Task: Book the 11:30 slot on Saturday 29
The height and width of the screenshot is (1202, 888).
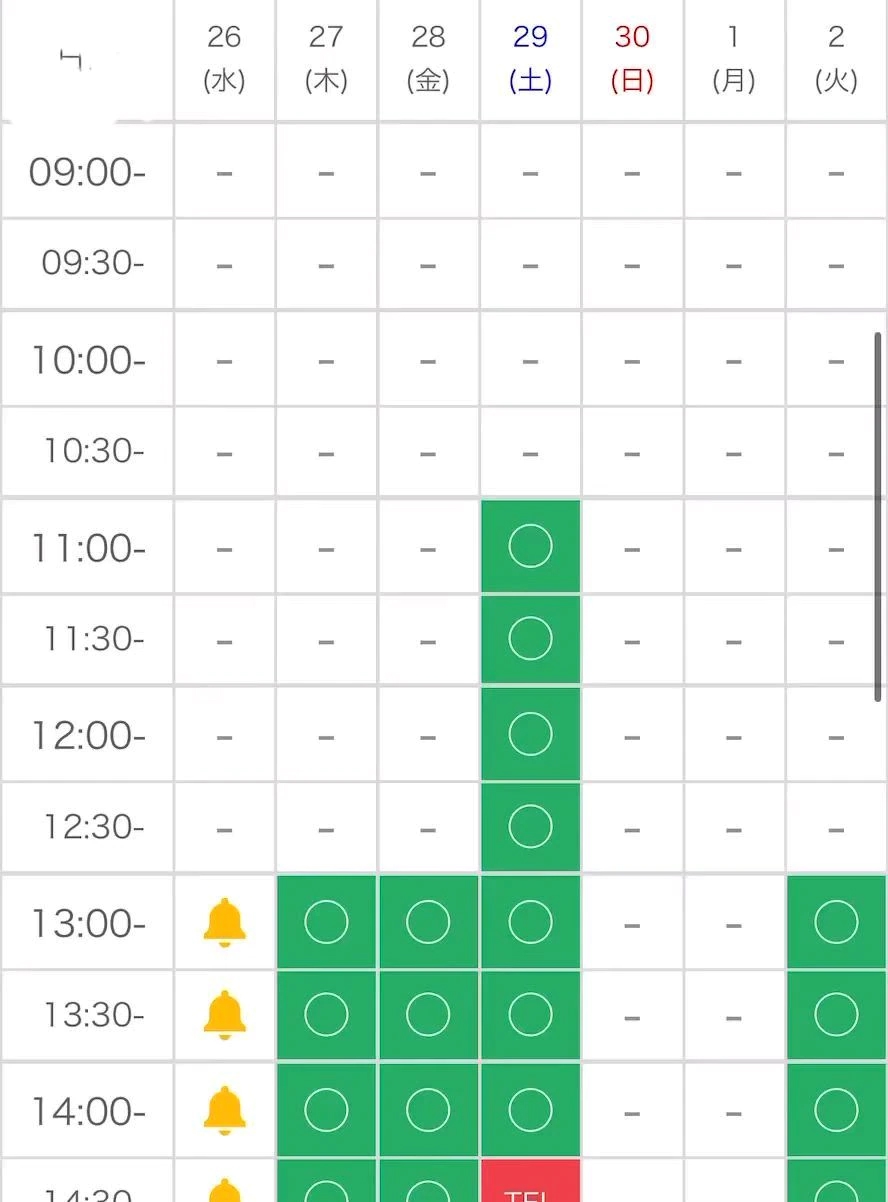Action: pos(530,640)
